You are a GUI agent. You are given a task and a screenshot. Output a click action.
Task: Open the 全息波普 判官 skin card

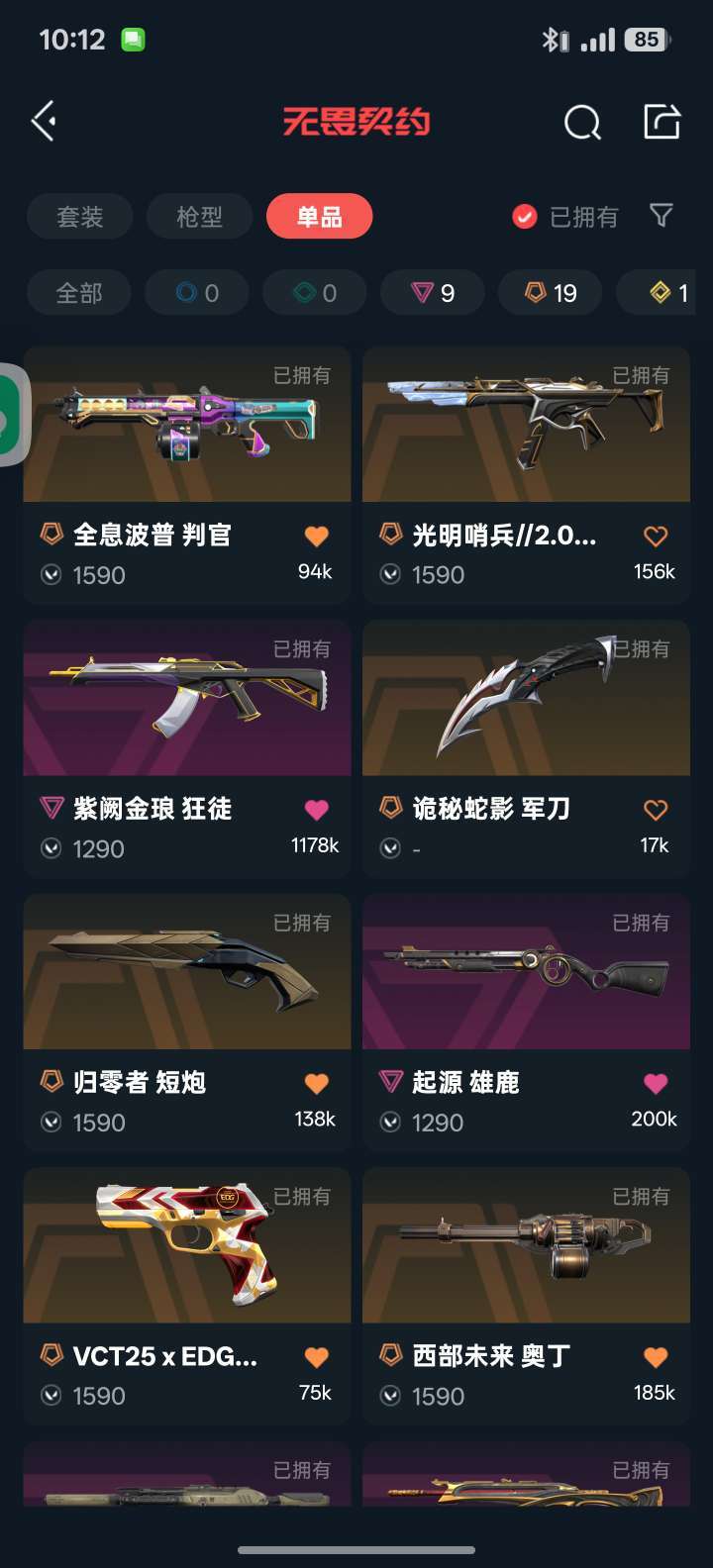[x=187, y=474]
